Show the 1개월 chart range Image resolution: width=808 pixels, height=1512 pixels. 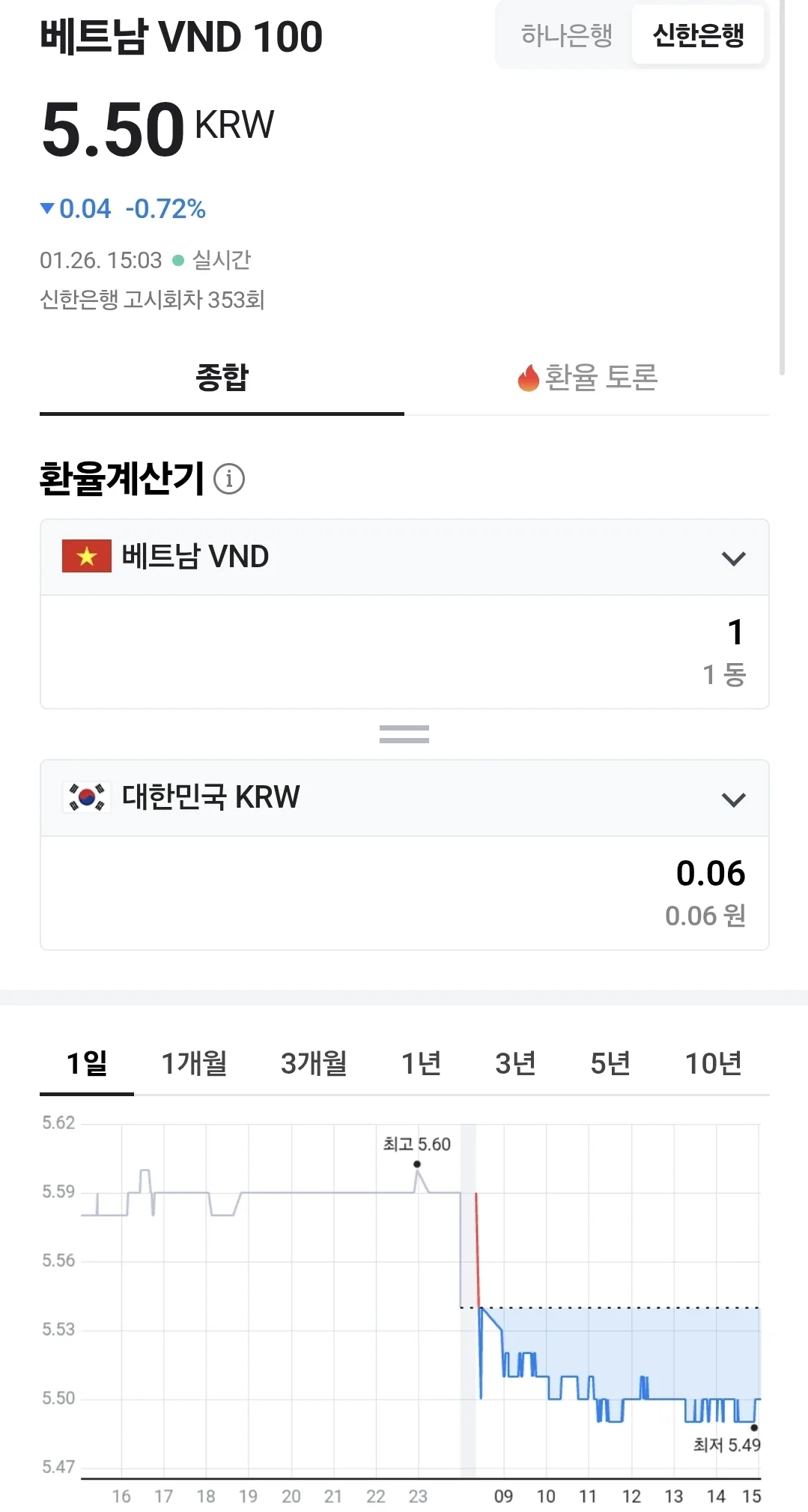pos(194,1063)
